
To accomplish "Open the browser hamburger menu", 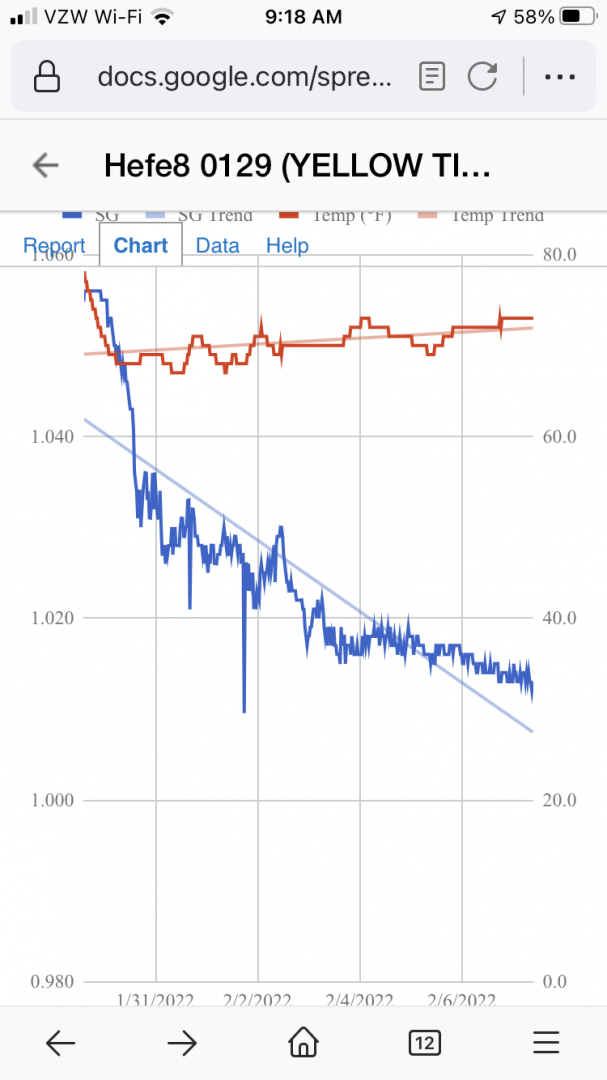I will 546,1043.
